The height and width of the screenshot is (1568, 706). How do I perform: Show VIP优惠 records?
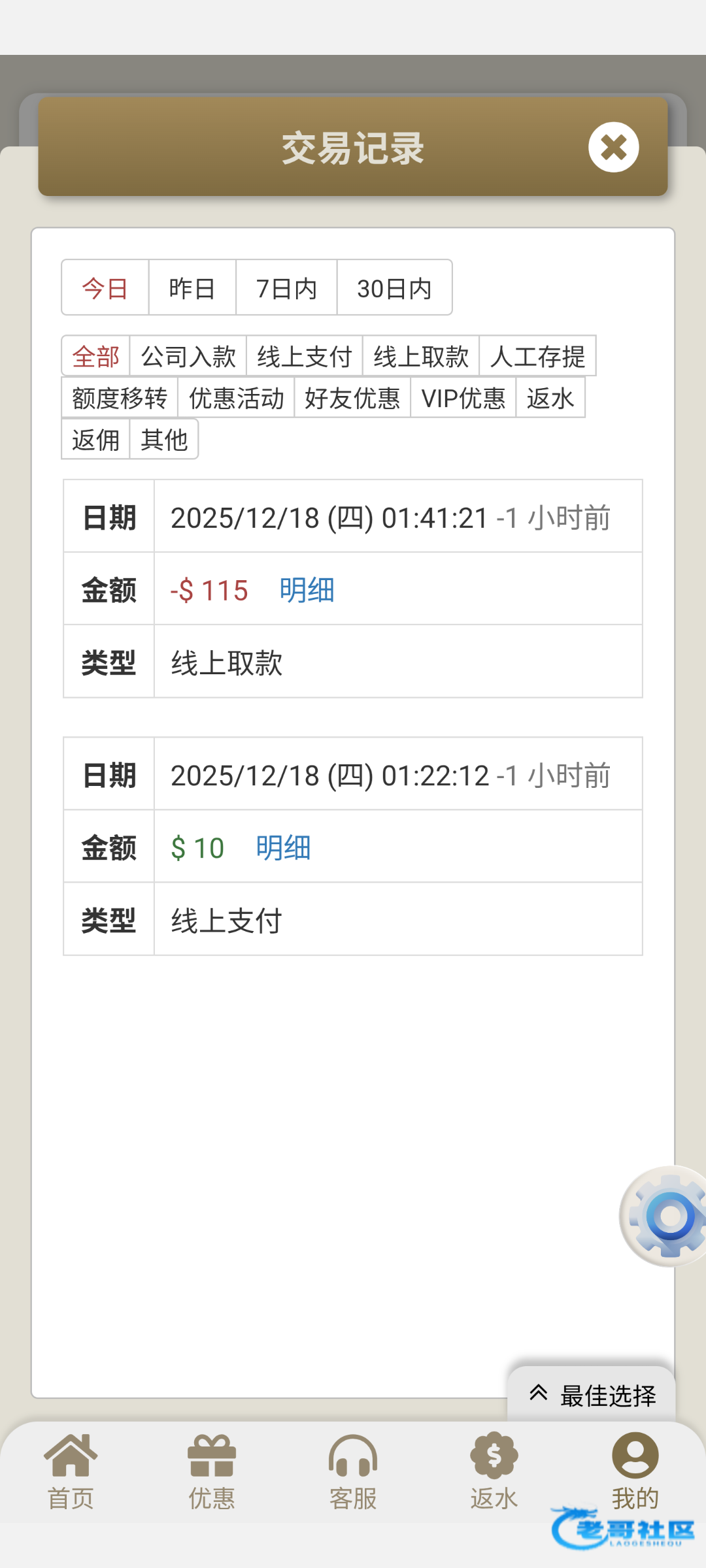coord(463,398)
